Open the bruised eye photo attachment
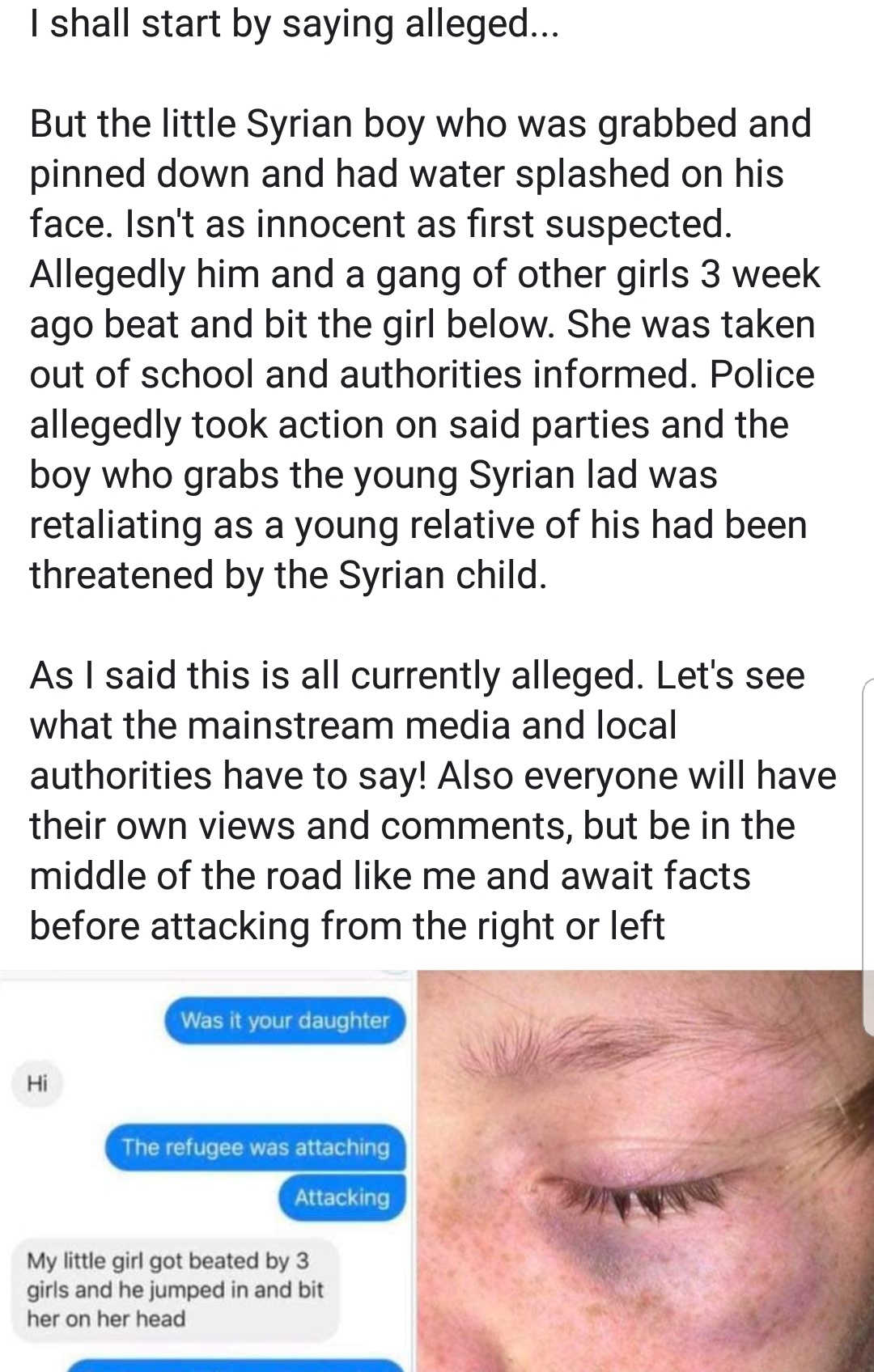The width and height of the screenshot is (874, 1372). 643,1173
